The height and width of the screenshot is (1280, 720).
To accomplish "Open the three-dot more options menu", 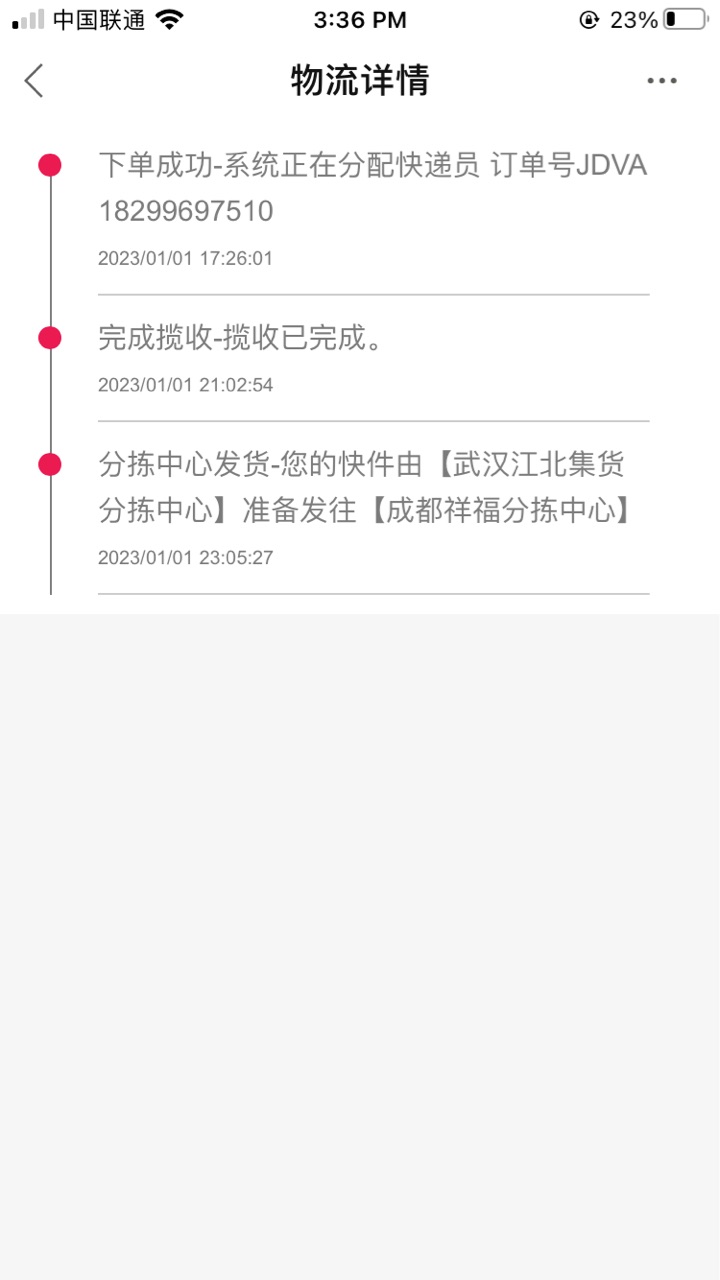I will coord(662,81).
